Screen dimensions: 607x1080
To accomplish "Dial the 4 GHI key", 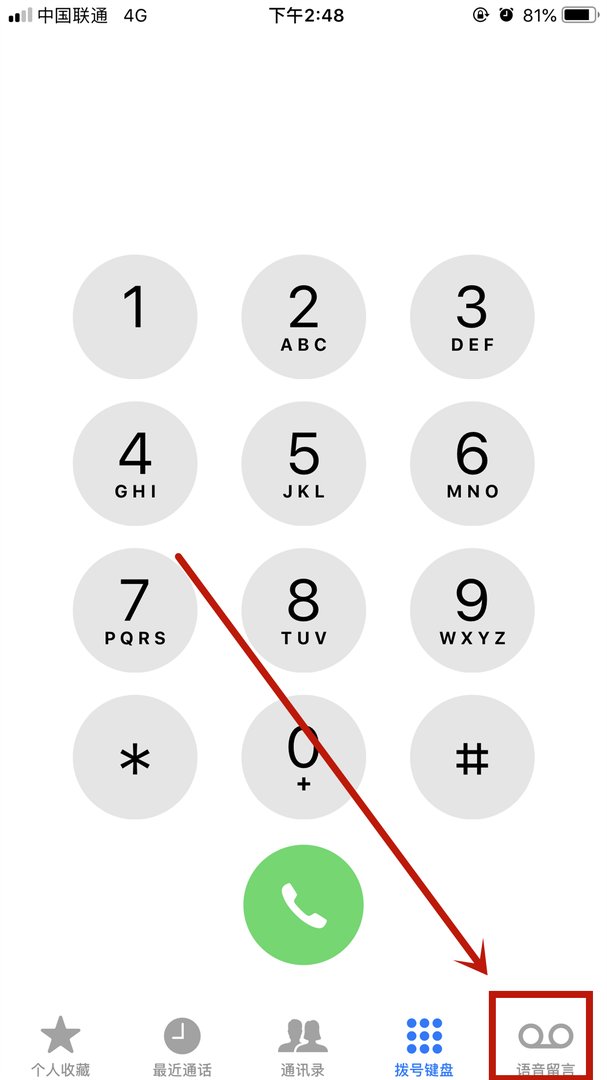I will [135, 464].
